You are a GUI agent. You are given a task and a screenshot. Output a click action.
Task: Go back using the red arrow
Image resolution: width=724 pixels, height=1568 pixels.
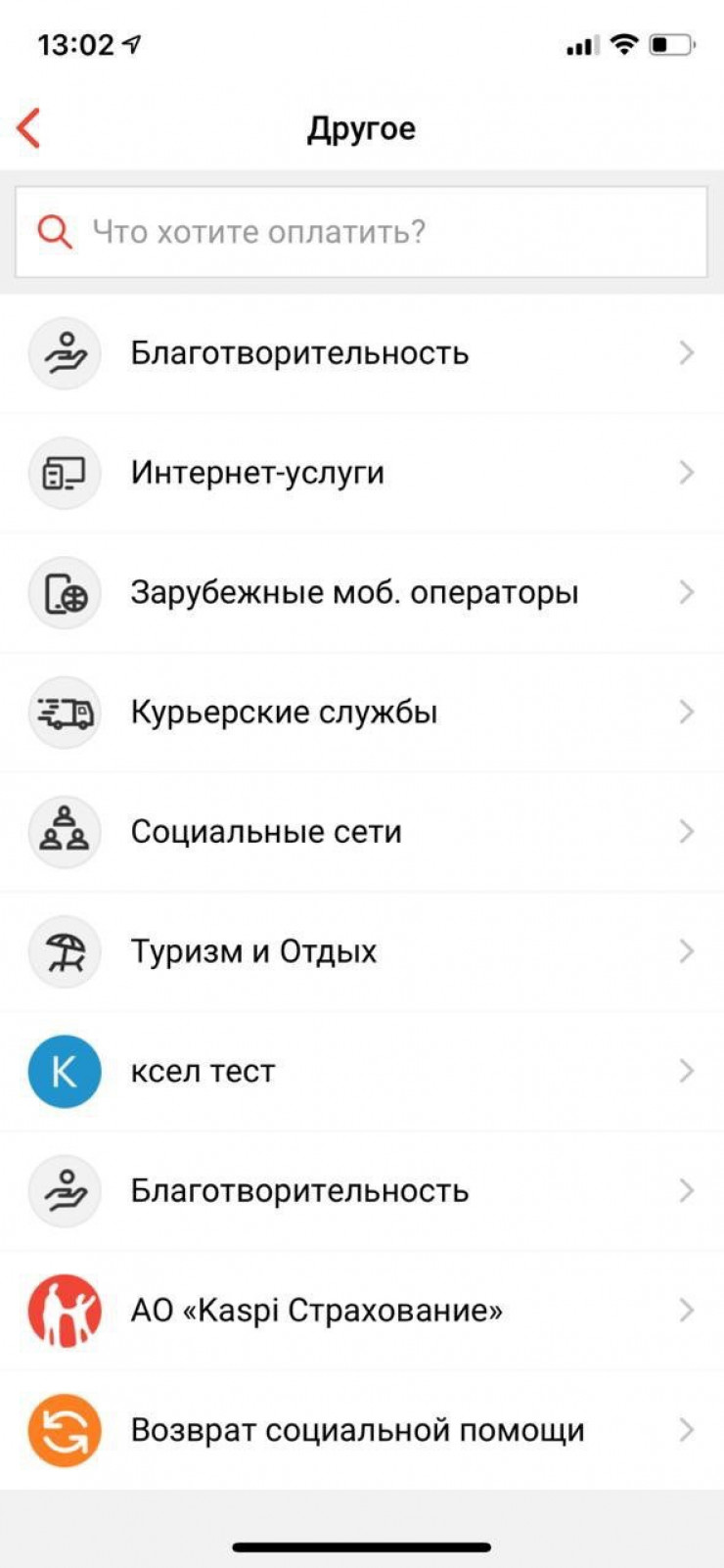[x=29, y=128]
